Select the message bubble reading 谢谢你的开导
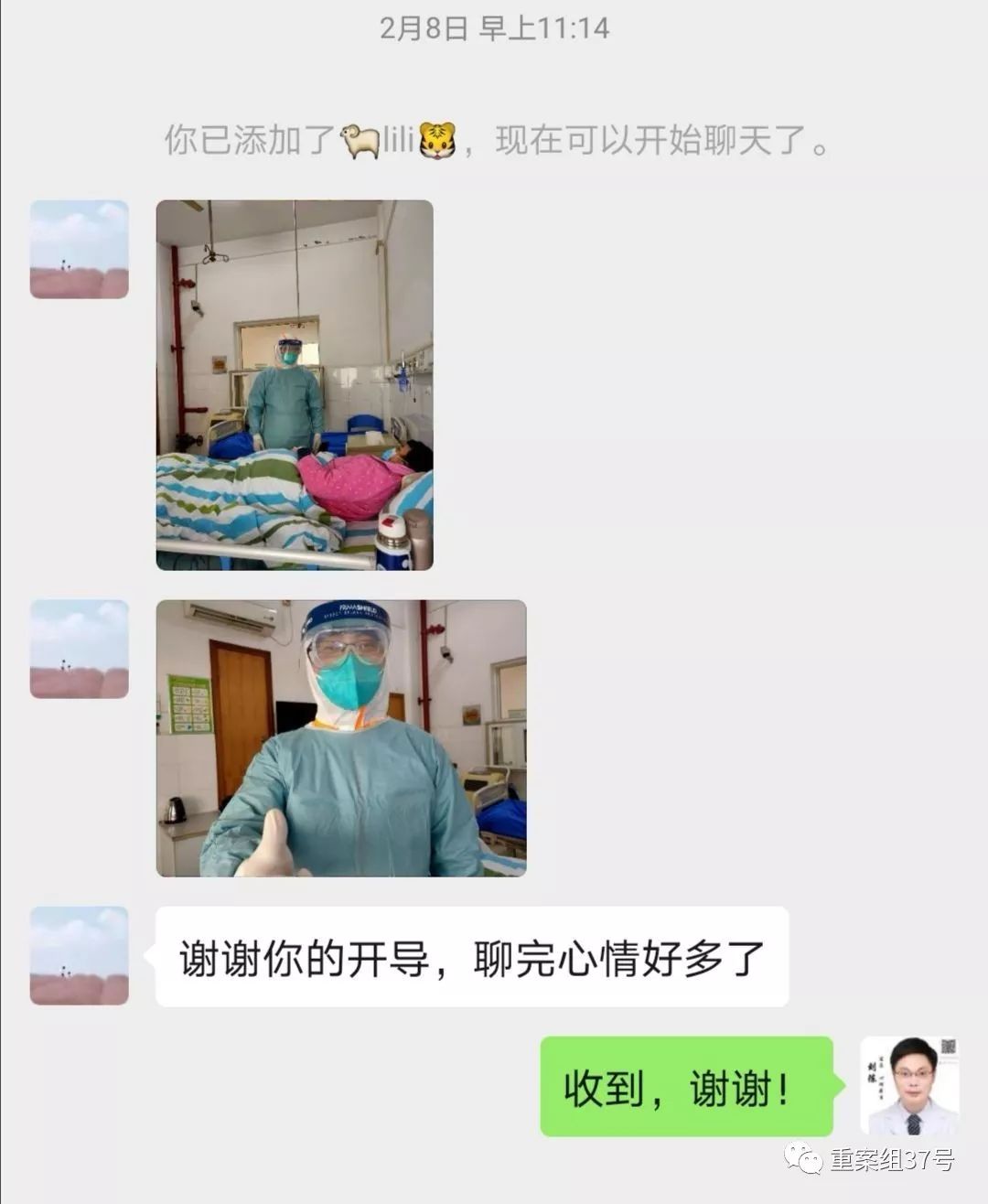The width and height of the screenshot is (988, 1204). [476, 954]
